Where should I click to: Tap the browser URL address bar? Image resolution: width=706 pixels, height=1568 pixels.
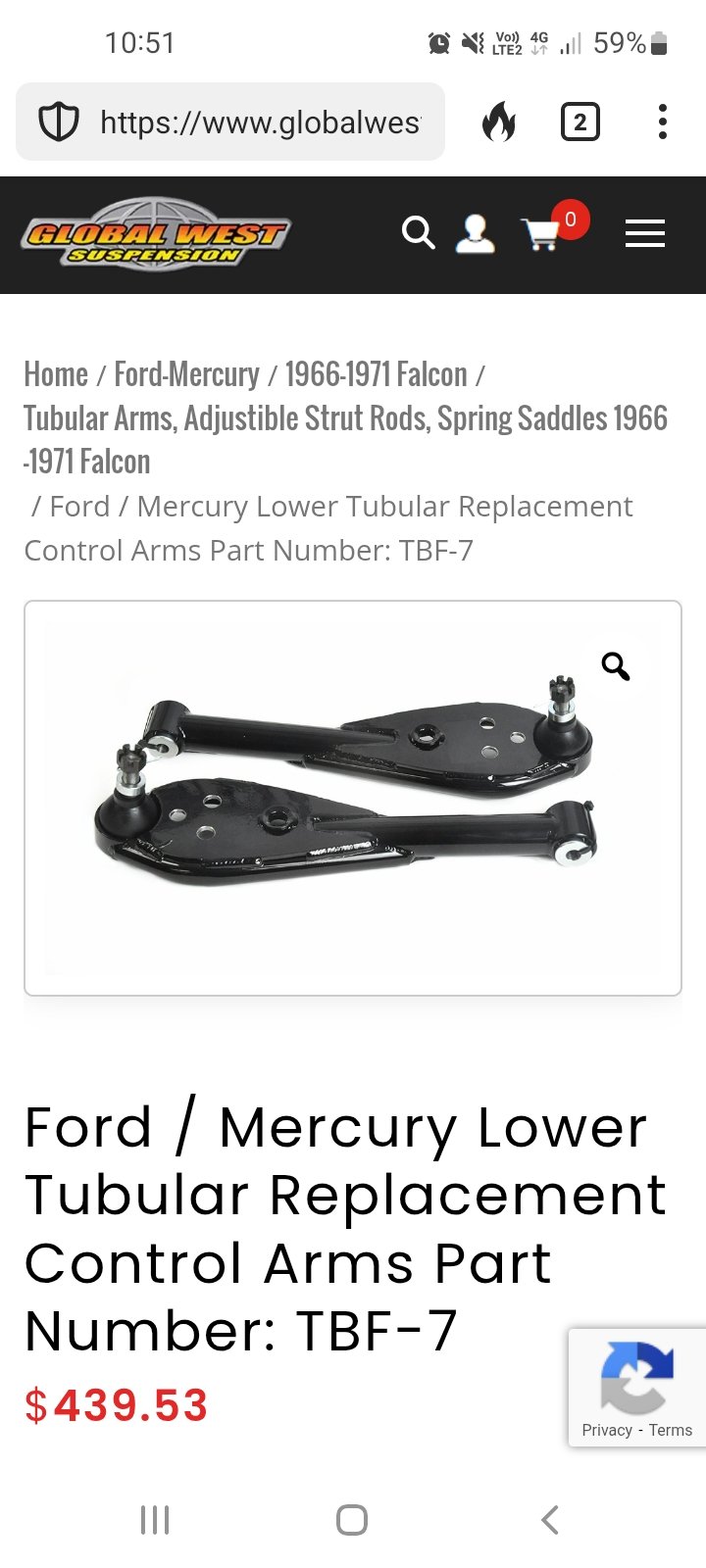tap(230, 122)
